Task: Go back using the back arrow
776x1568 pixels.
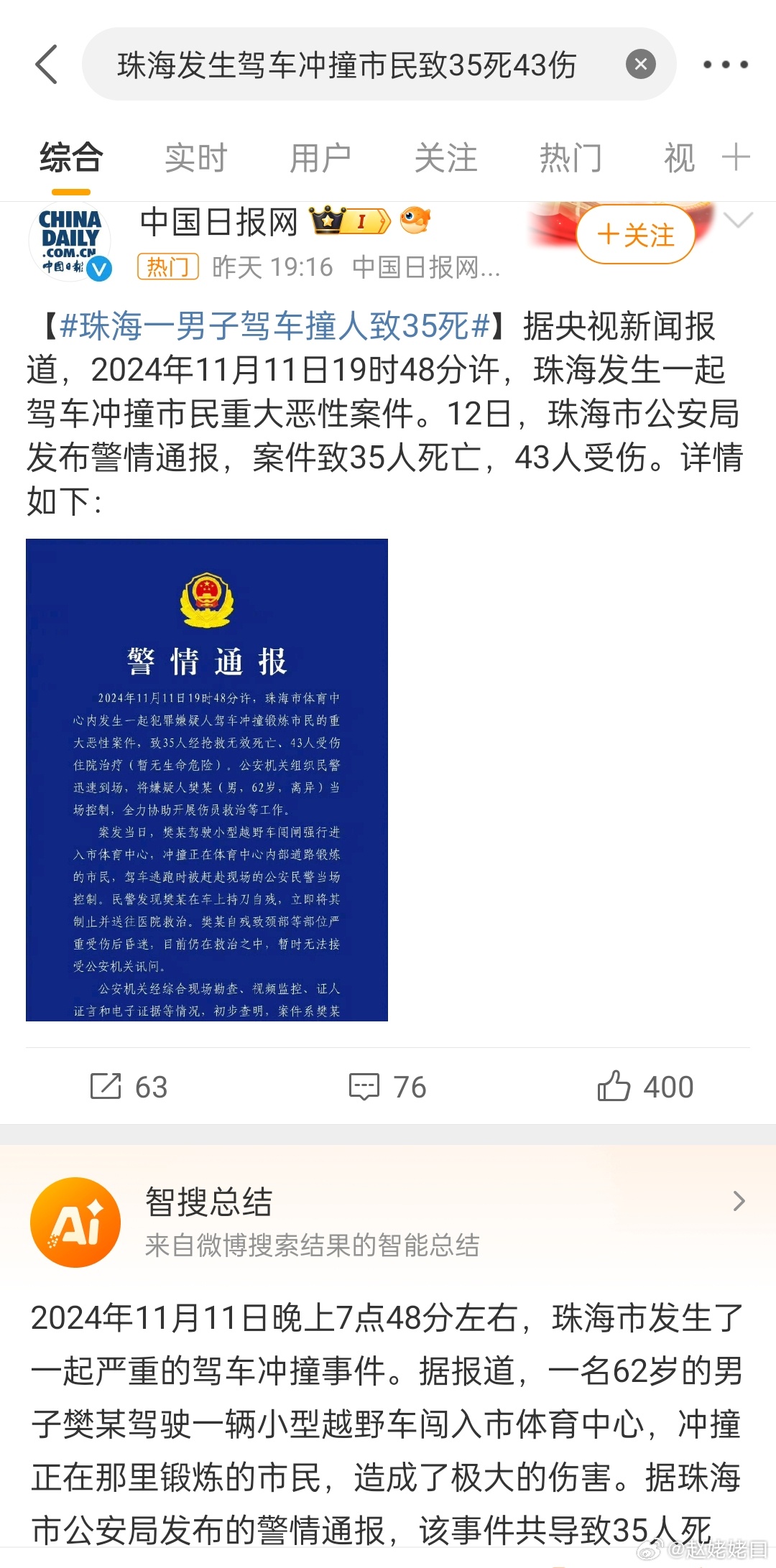Action: click(x=47, y=65)
